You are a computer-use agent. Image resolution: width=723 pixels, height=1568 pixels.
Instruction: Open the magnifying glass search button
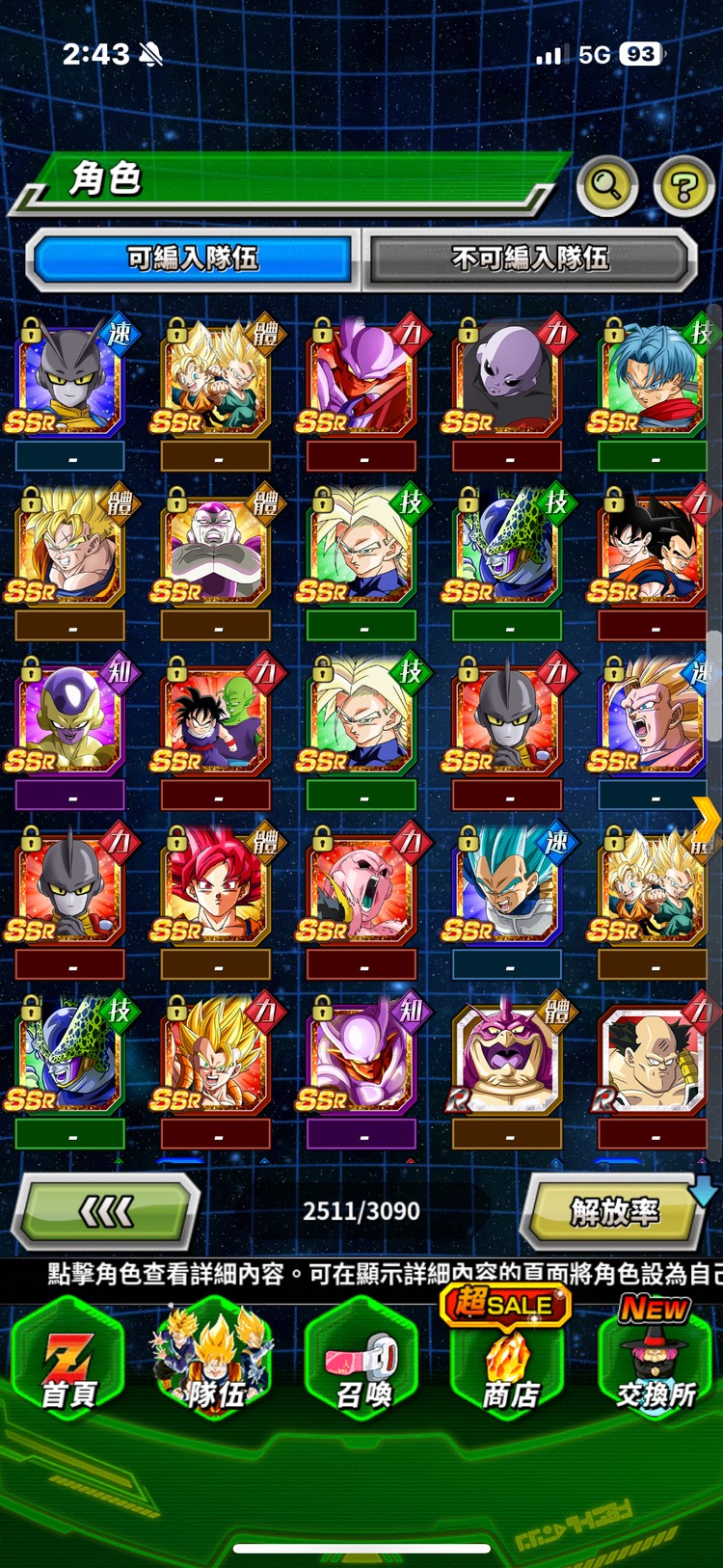(606, 184)
